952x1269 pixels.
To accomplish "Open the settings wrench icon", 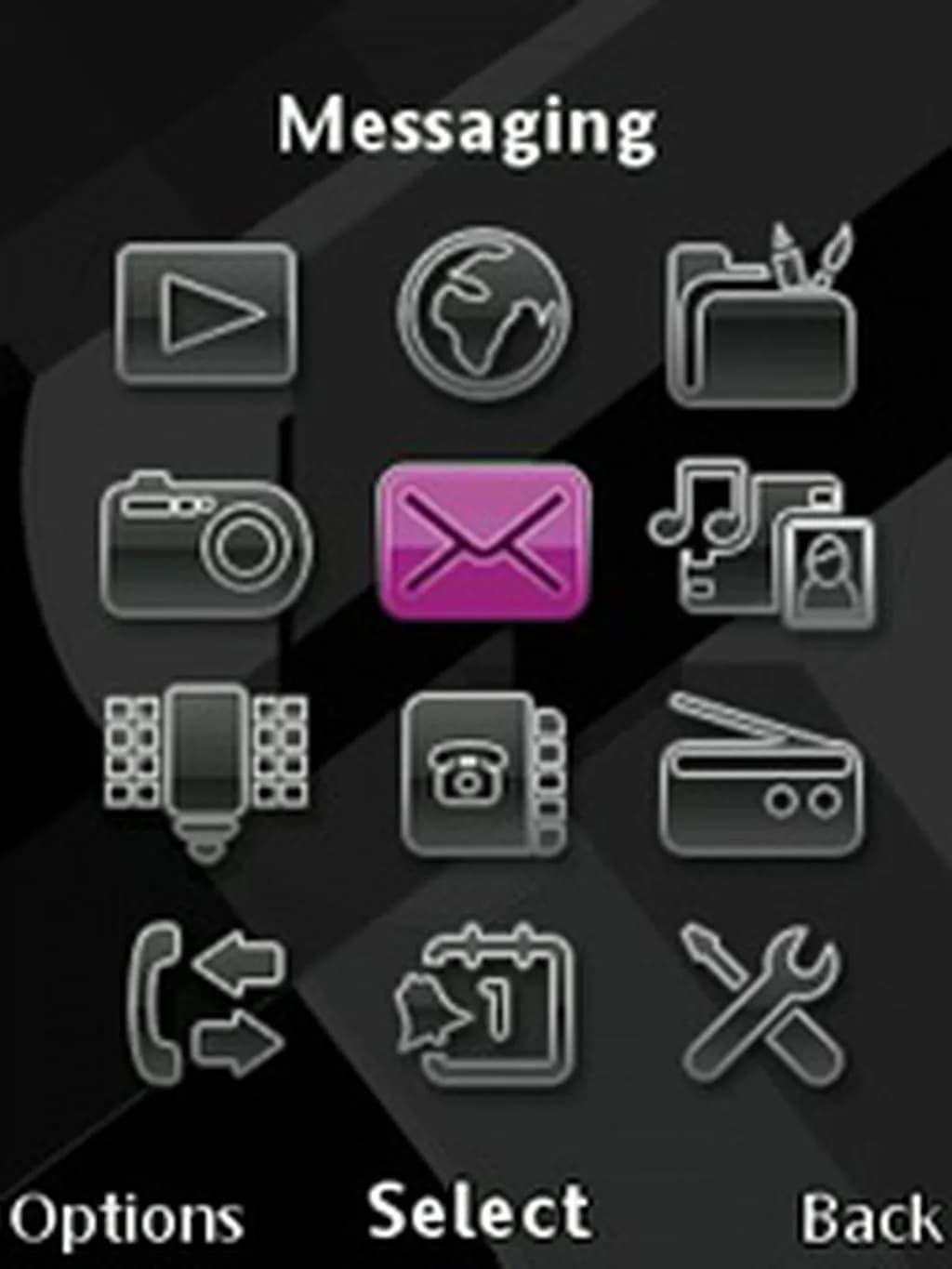I will click(x=762, y=1004).
